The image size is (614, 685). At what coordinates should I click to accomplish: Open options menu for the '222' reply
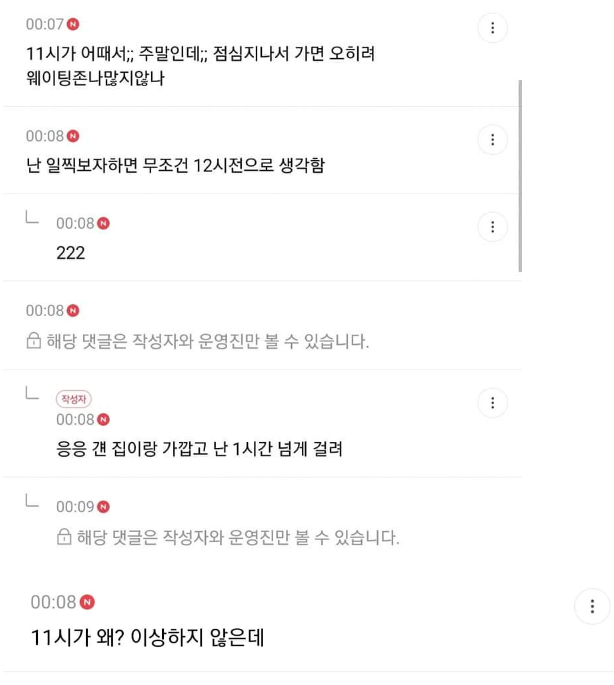pos(491,226)
